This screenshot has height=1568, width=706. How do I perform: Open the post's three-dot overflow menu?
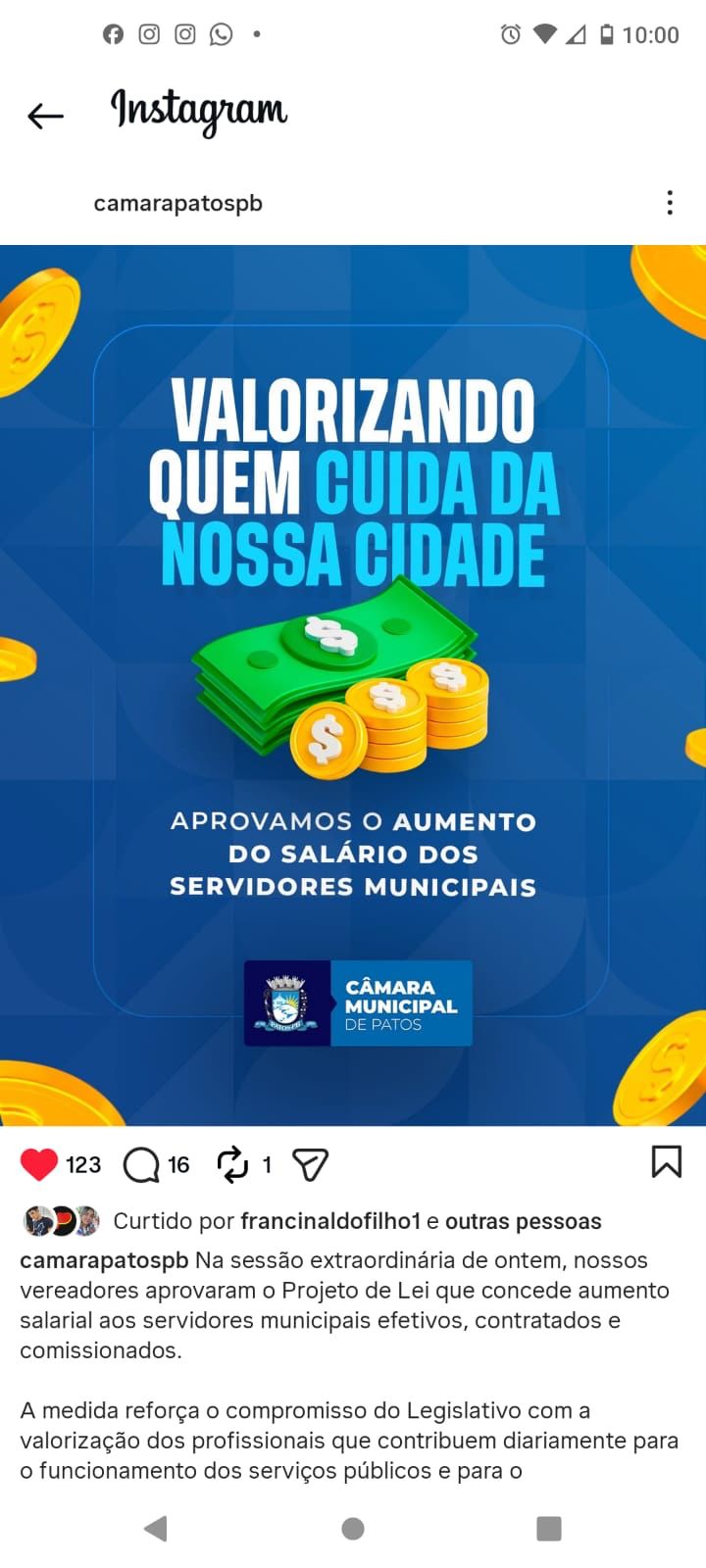pos(670,203)
